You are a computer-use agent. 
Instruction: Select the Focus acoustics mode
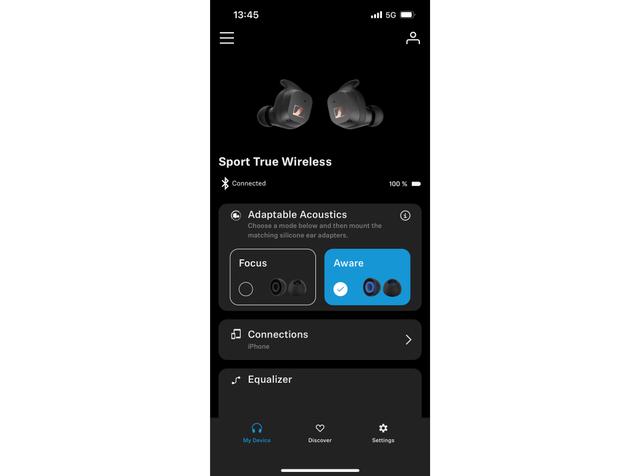[272, 276]
